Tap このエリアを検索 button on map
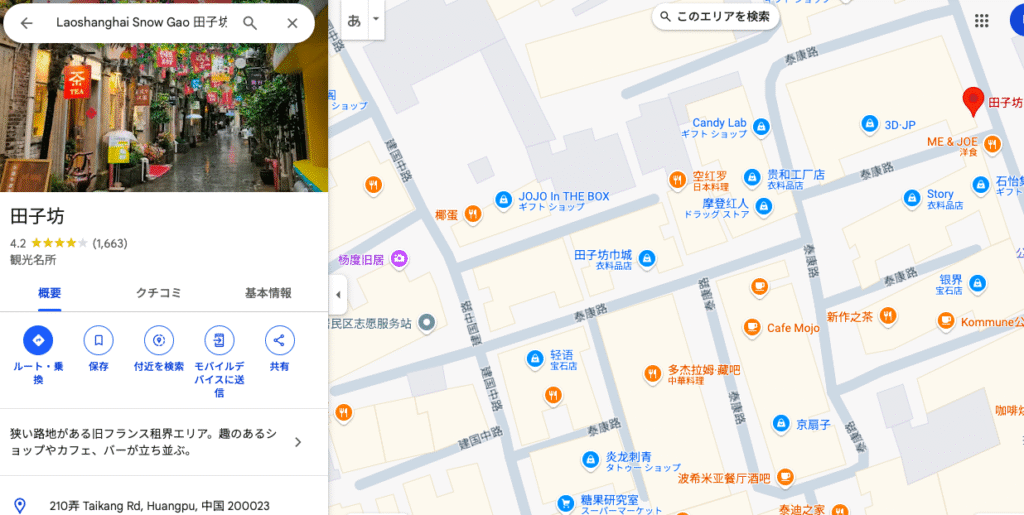 pyautogui.click(x=715, y=17)
